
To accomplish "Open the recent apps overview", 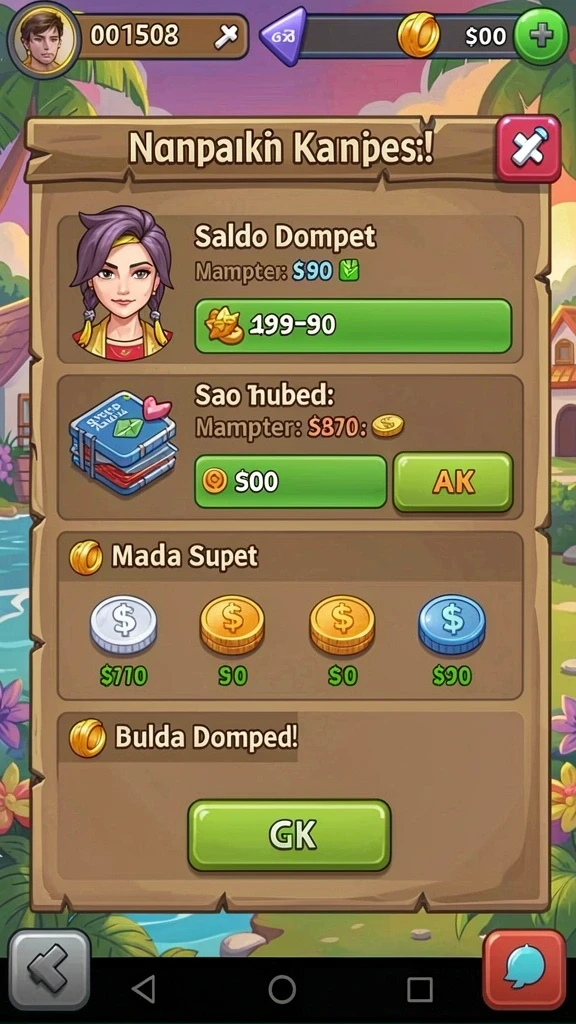I will [x=420, y=989].
